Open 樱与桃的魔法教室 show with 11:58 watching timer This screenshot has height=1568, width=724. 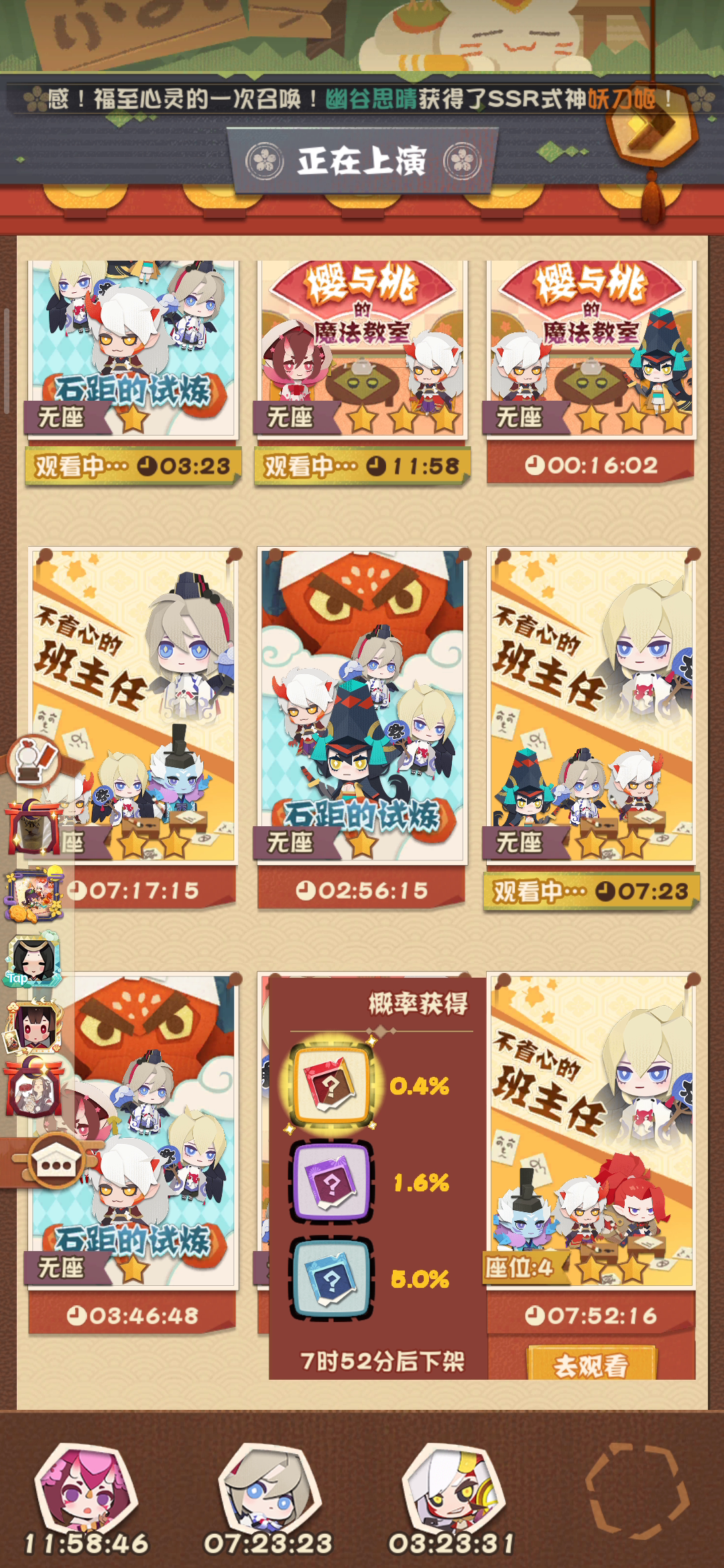(362, 348)
